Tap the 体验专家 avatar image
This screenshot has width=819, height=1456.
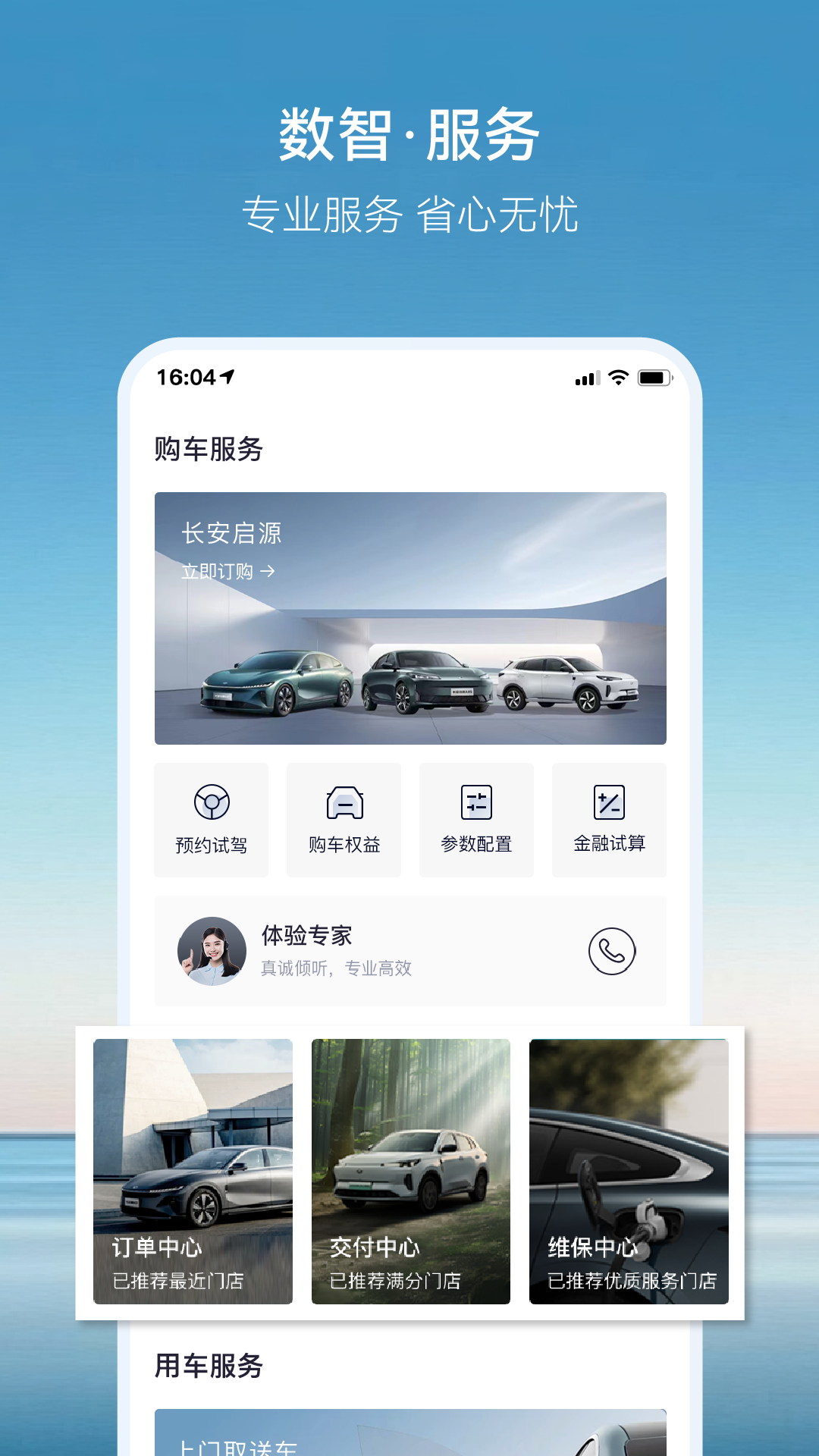click(213, 949)
